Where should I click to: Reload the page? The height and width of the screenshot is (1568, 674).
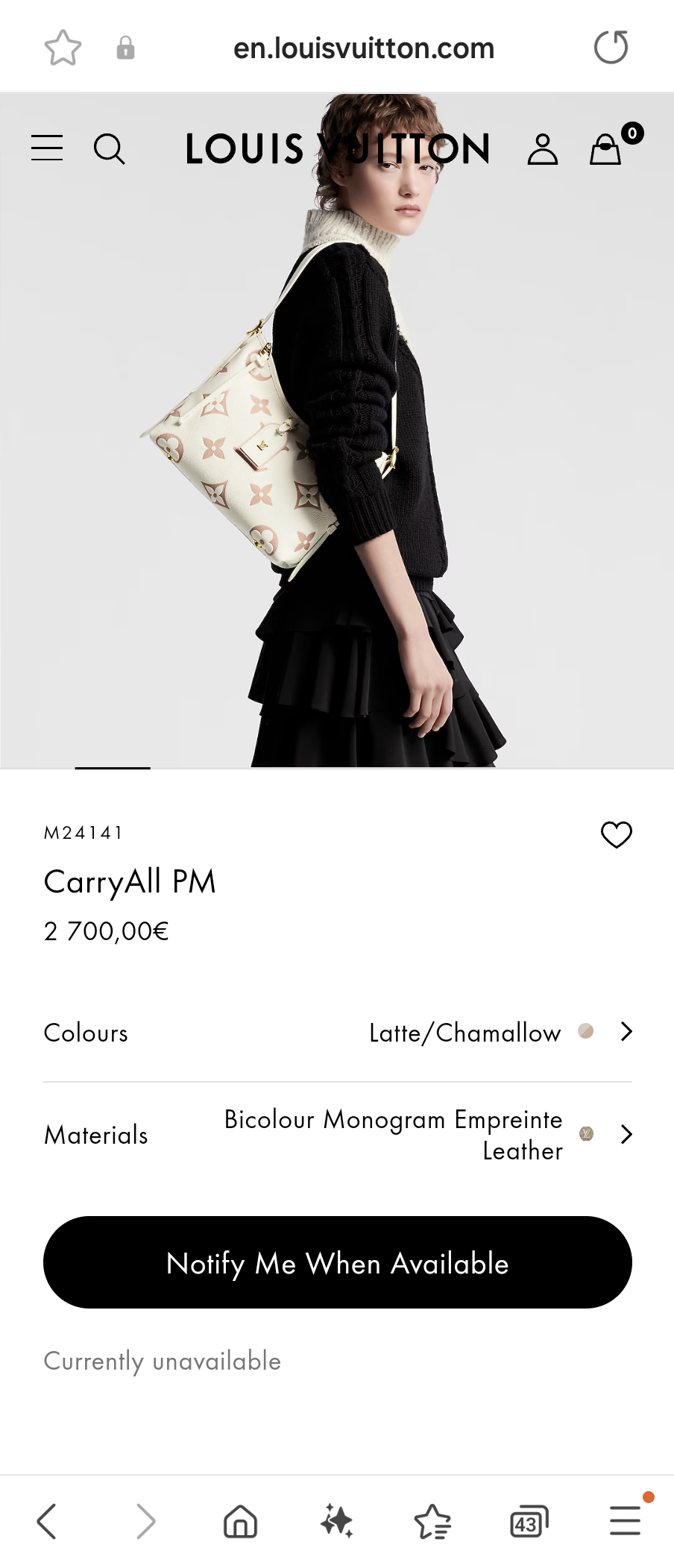point(611,48)
